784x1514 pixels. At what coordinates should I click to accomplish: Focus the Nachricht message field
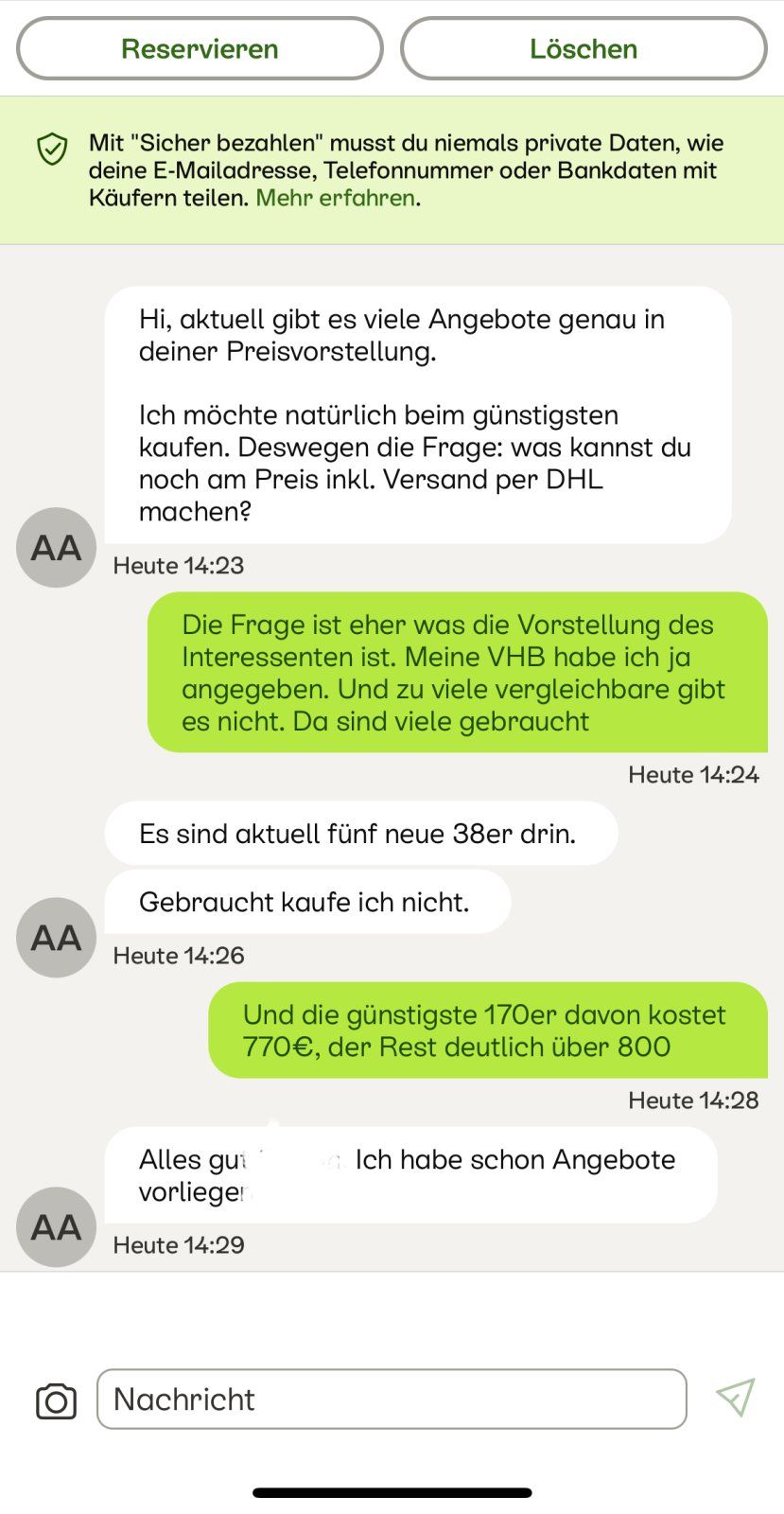click(x=392, y=1399)
